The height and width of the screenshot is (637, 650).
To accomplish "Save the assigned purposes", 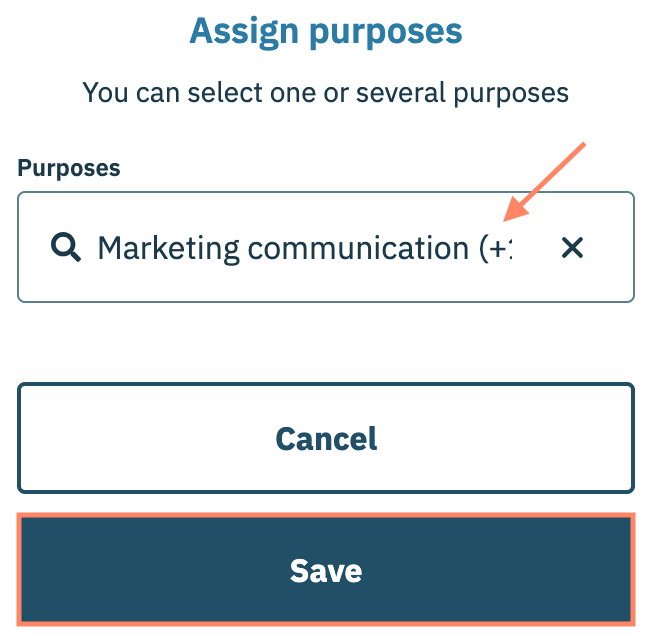I will (x=326, y=570).
